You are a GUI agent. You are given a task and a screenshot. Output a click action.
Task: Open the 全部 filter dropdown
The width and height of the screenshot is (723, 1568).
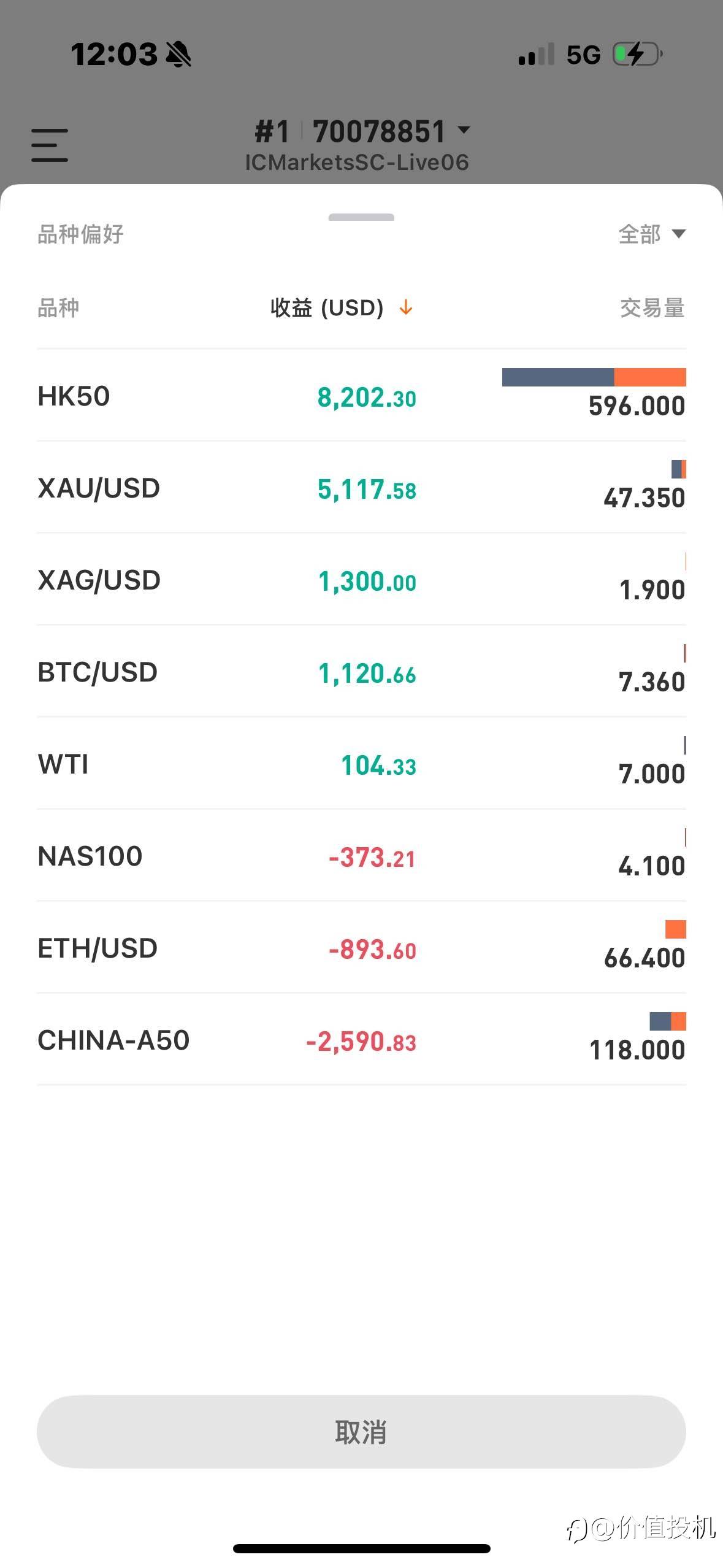[652, 234]
